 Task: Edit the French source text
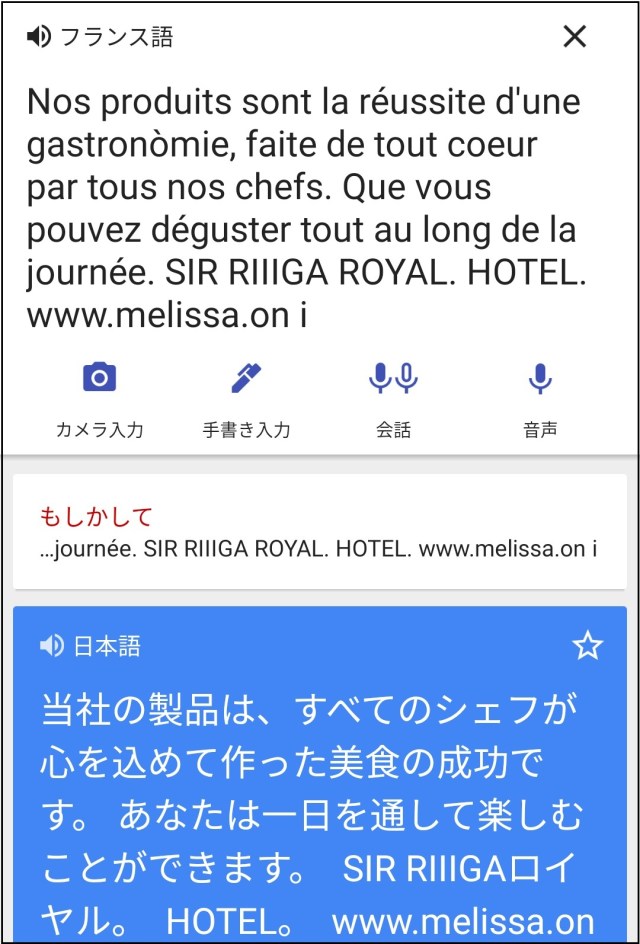pos(300,208)
